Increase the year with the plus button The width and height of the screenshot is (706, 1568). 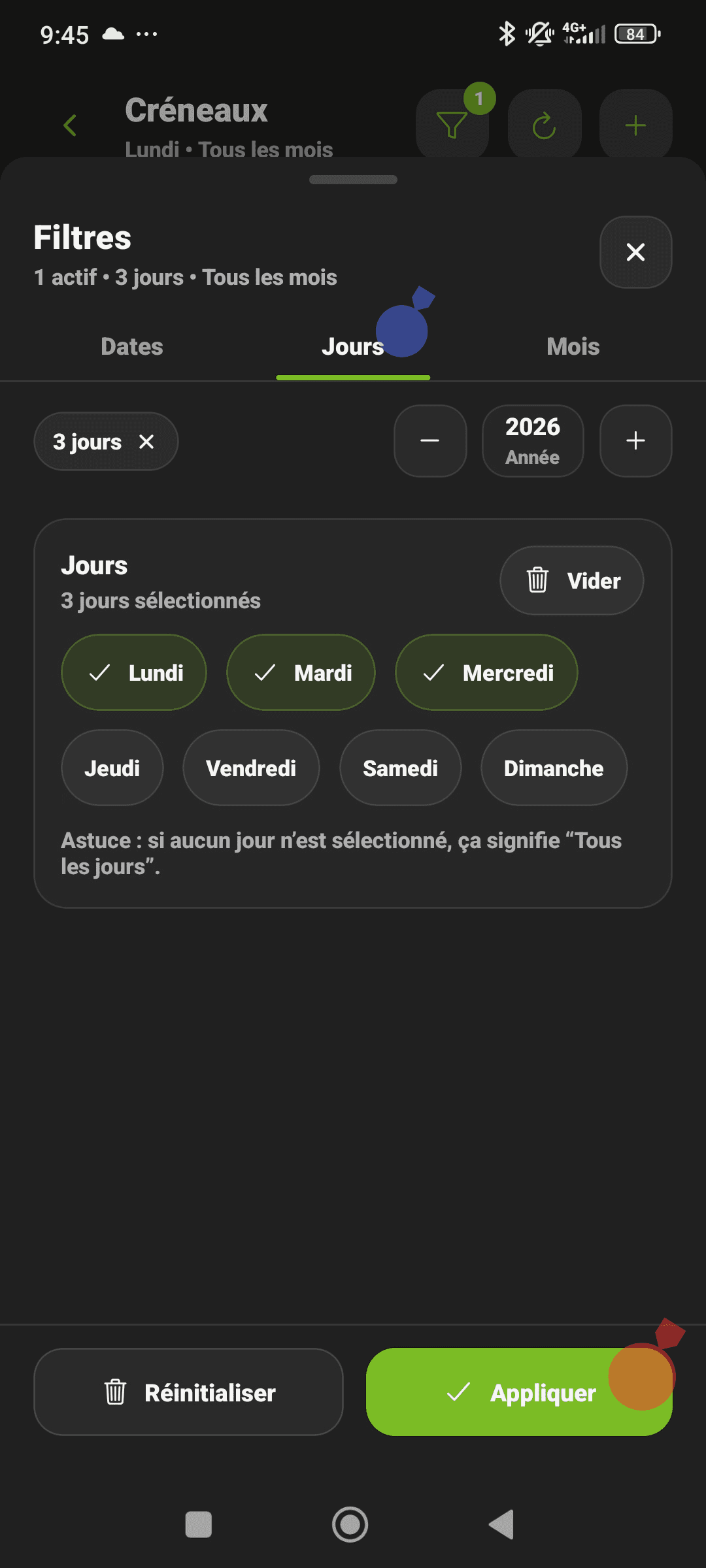click(x=635, y=441)
